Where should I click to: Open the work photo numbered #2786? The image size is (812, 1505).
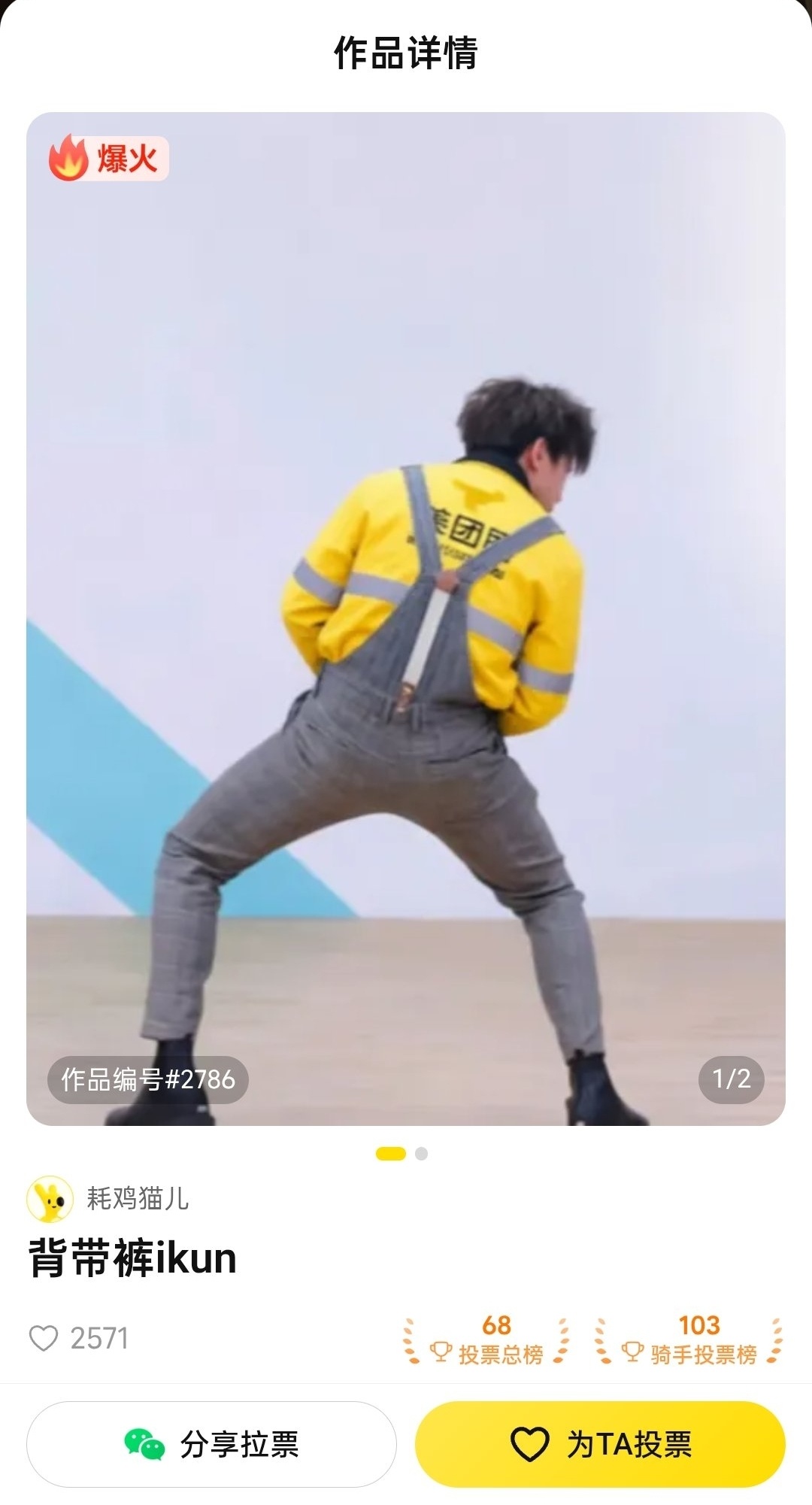click(406, 618)
